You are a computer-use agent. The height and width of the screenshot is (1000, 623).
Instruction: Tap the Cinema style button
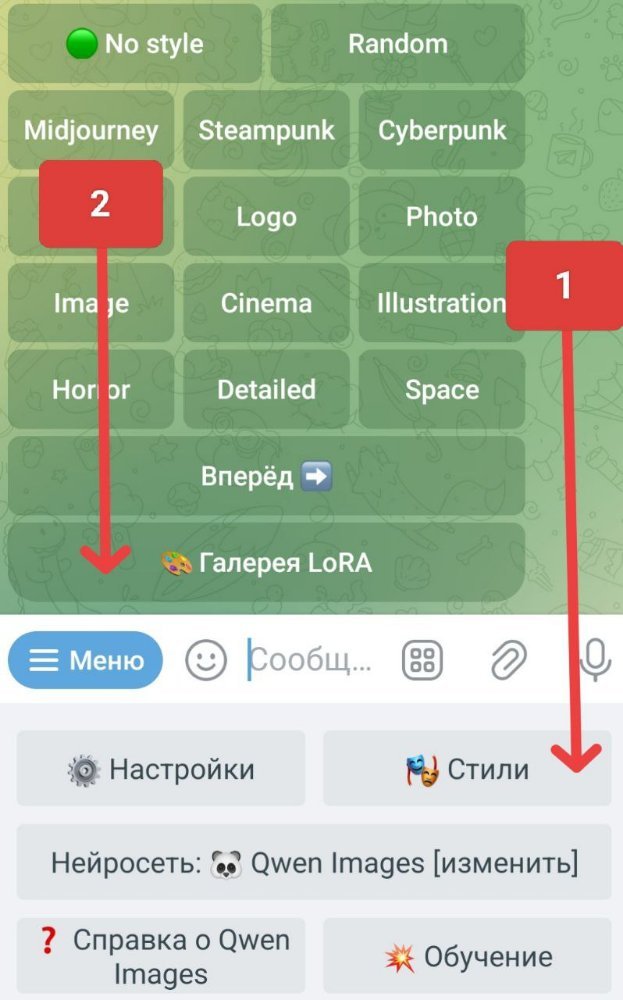266,303
